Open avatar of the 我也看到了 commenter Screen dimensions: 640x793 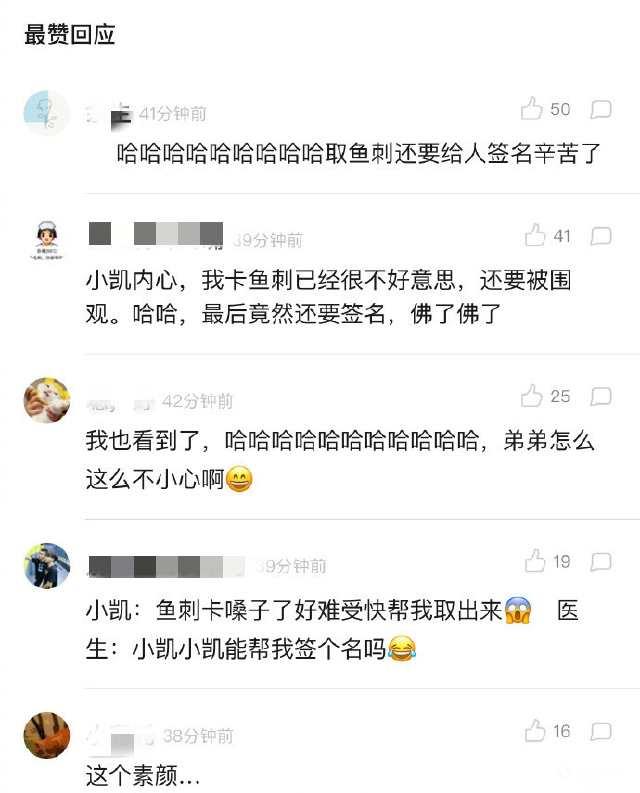pos(46,400)
